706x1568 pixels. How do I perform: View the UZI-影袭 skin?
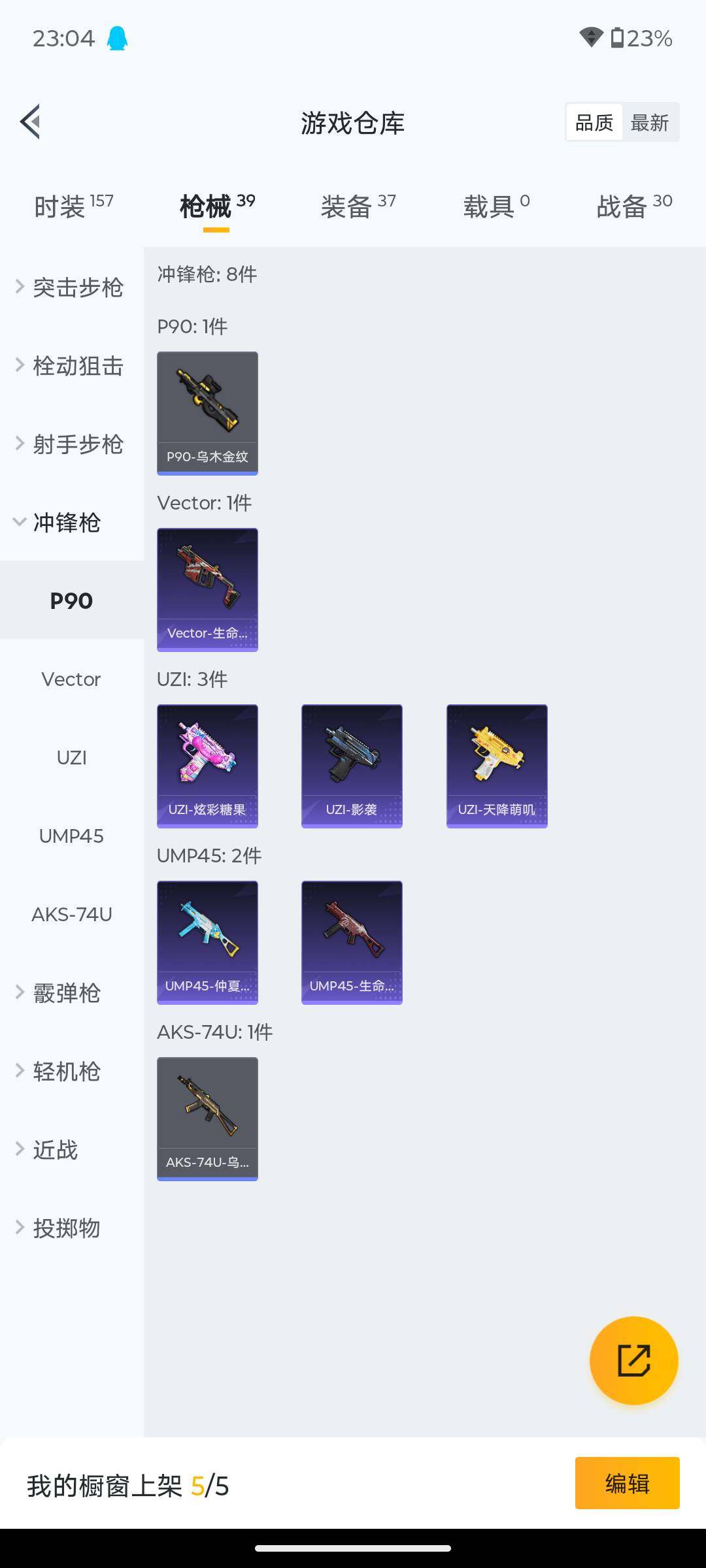(x=352, y=766)
